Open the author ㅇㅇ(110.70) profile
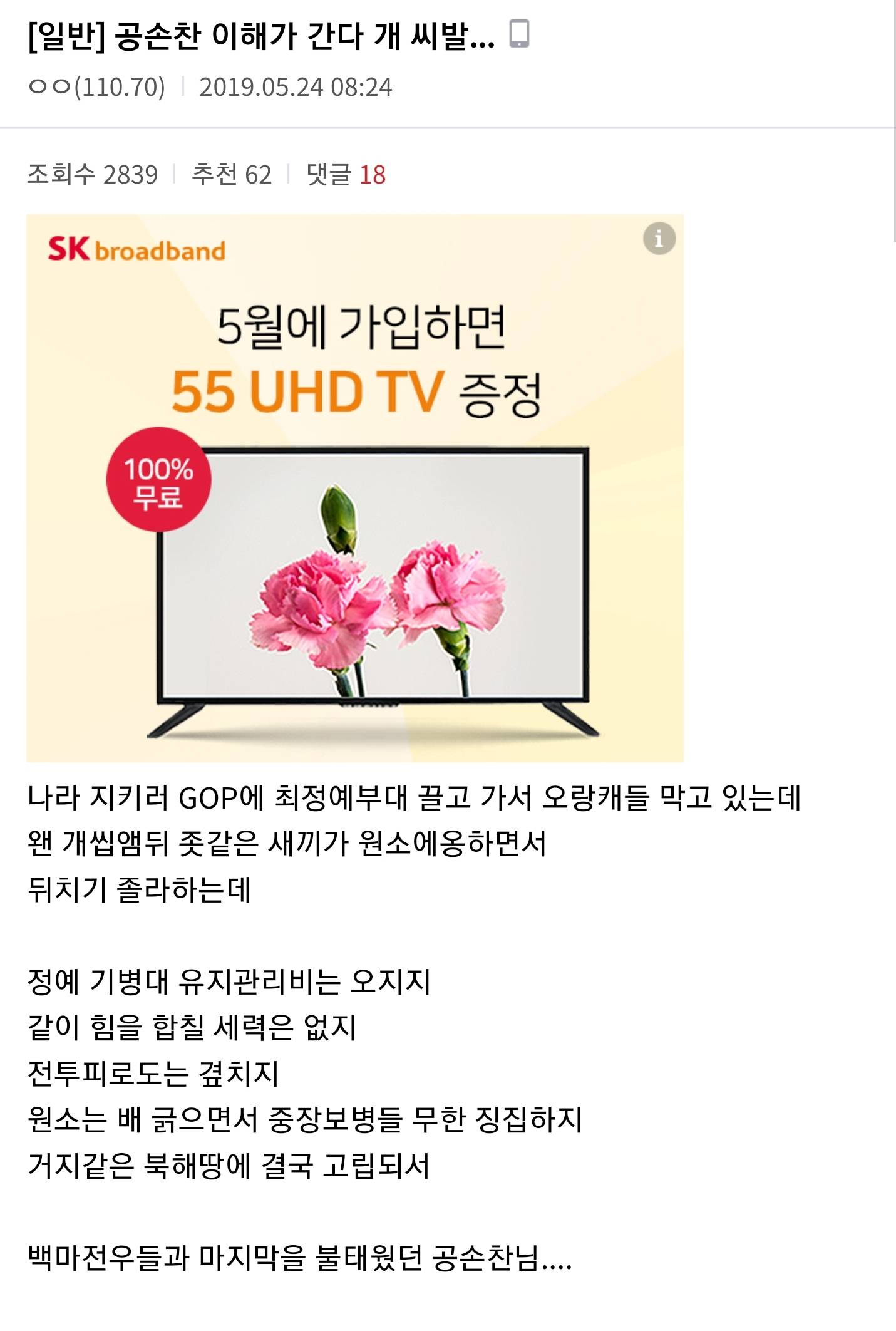The image size is (896, 1331). tap(97, 88)
